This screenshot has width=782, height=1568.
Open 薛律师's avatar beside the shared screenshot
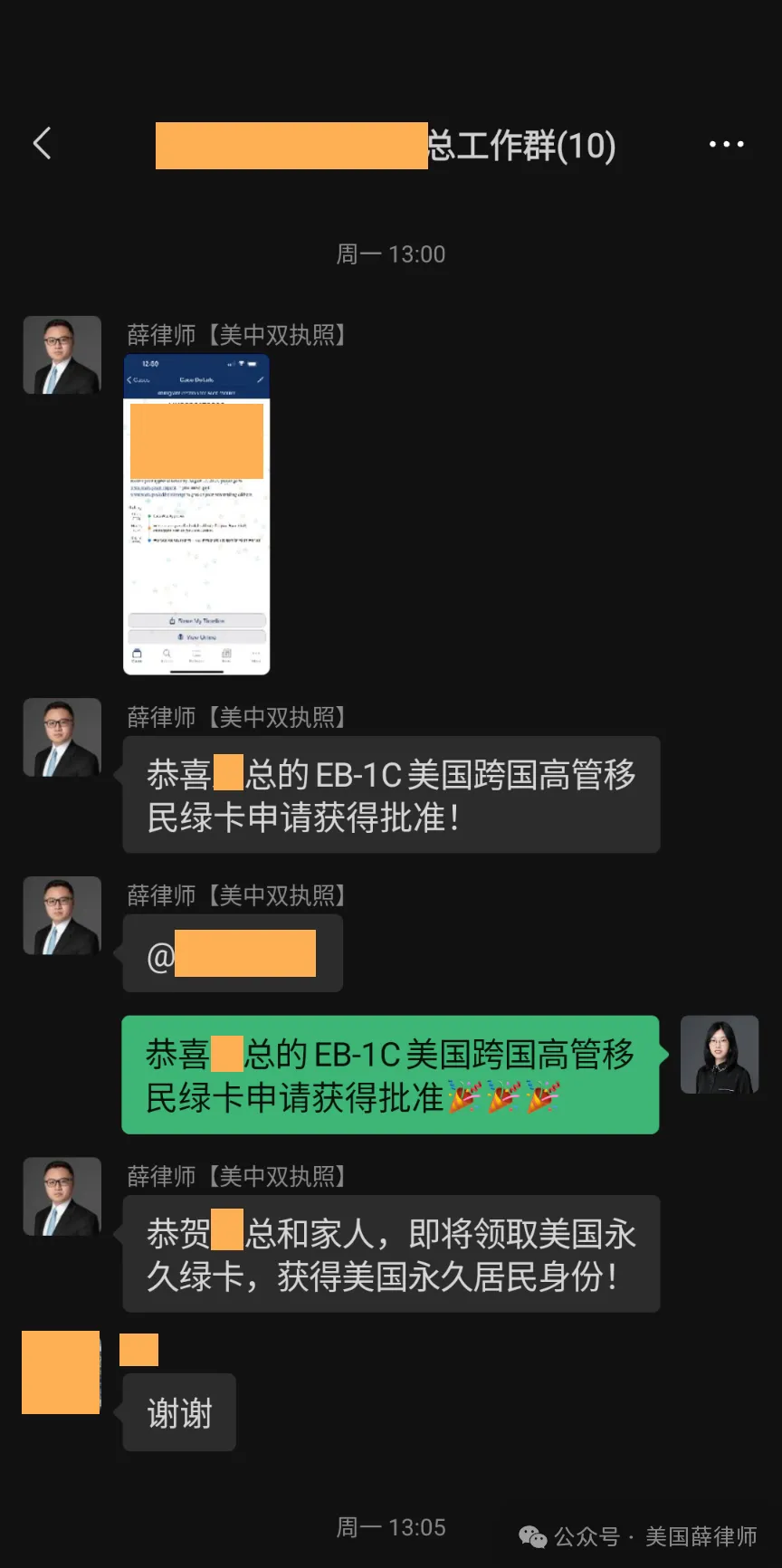pyautogui.click(x=62, y=355)
